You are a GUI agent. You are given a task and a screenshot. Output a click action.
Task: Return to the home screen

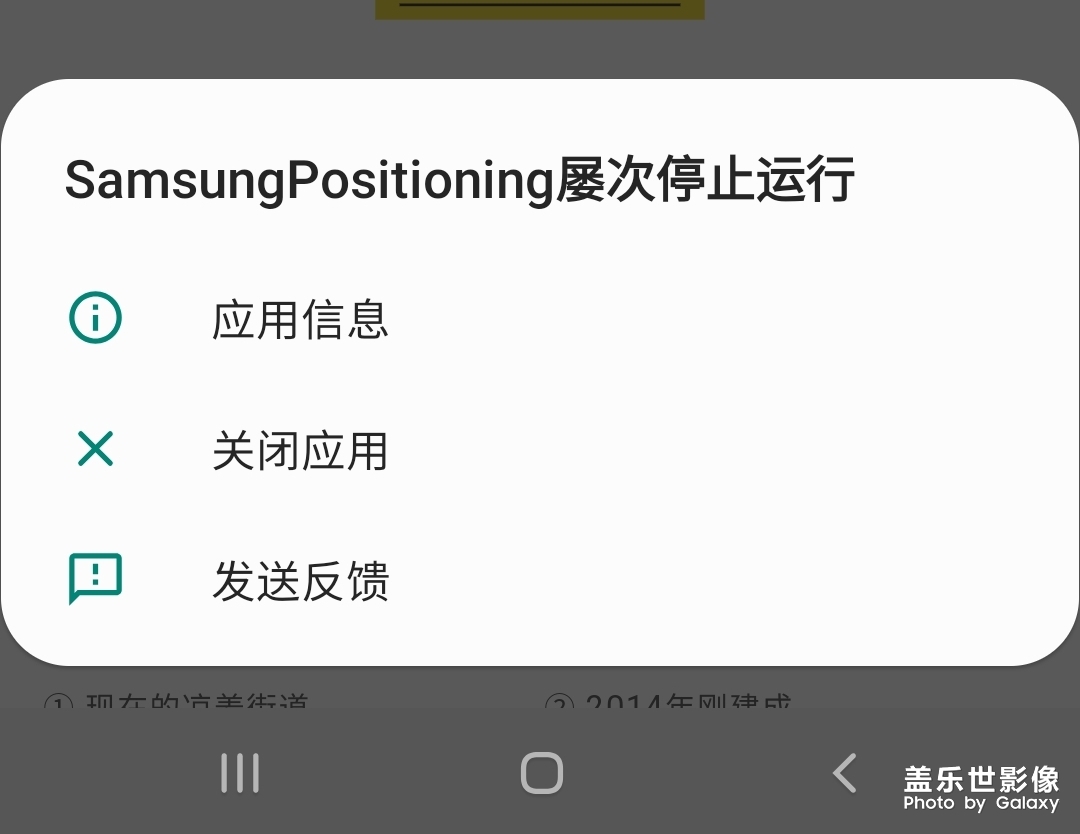(x=541, y=774)
